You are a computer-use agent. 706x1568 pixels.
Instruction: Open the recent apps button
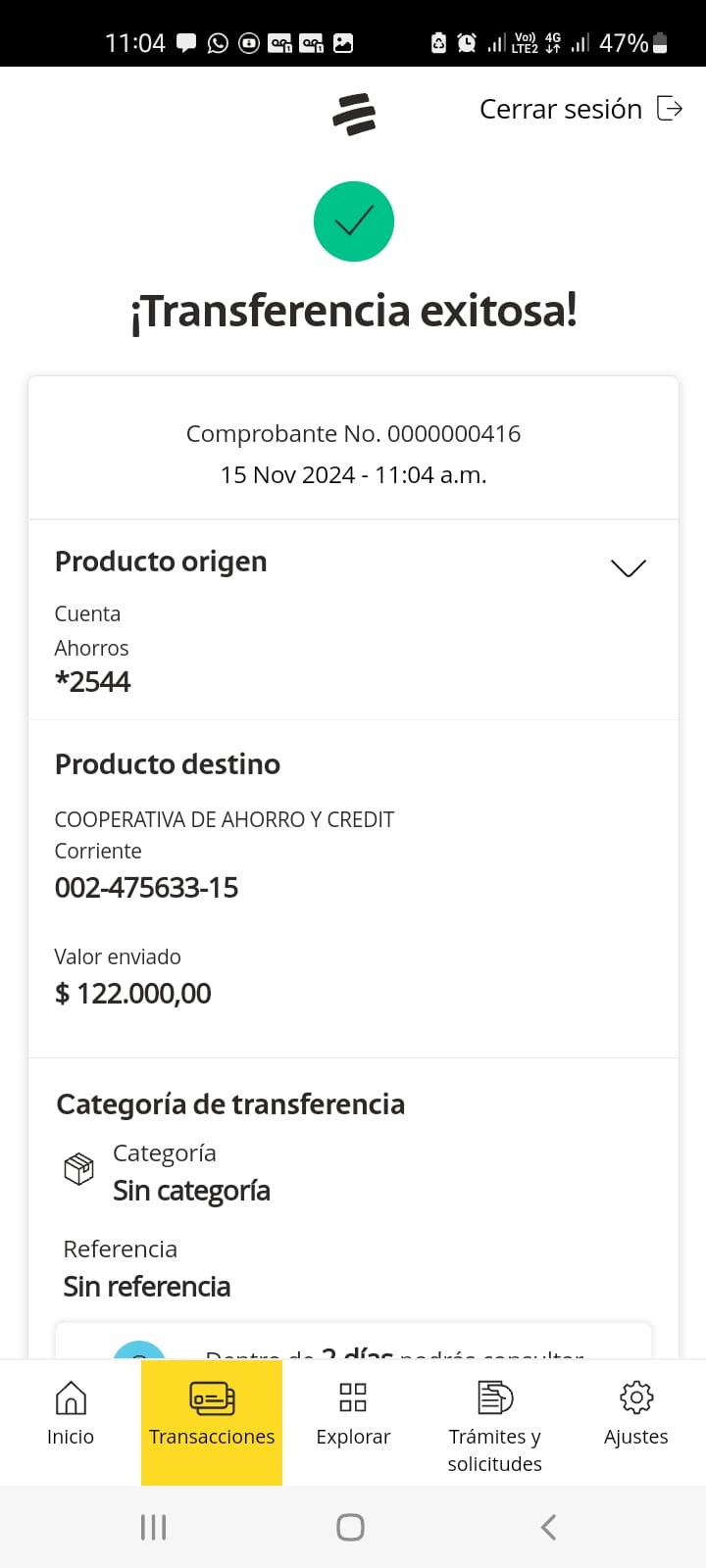pyautogui.click(x=154, y=1527)
